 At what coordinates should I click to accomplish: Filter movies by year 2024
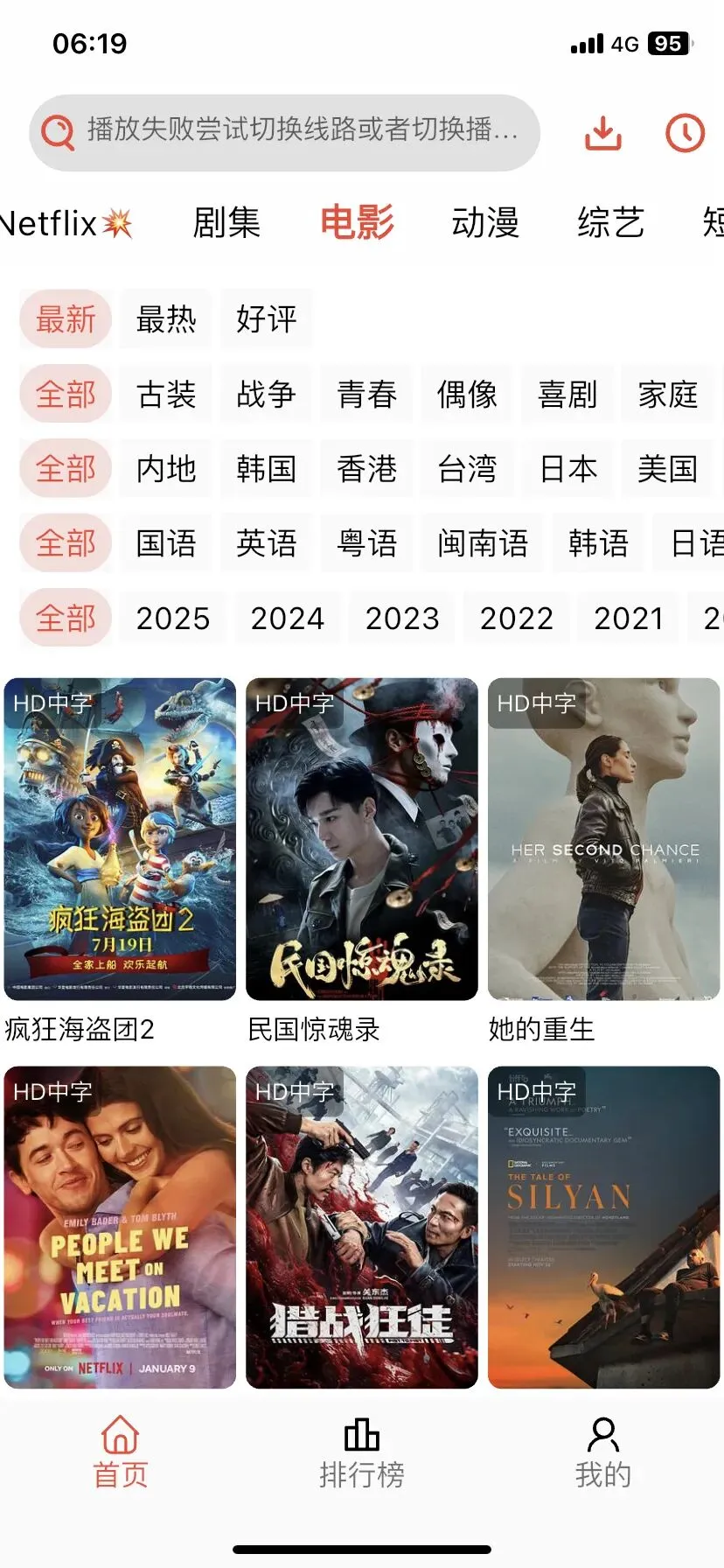coord(288,619)
